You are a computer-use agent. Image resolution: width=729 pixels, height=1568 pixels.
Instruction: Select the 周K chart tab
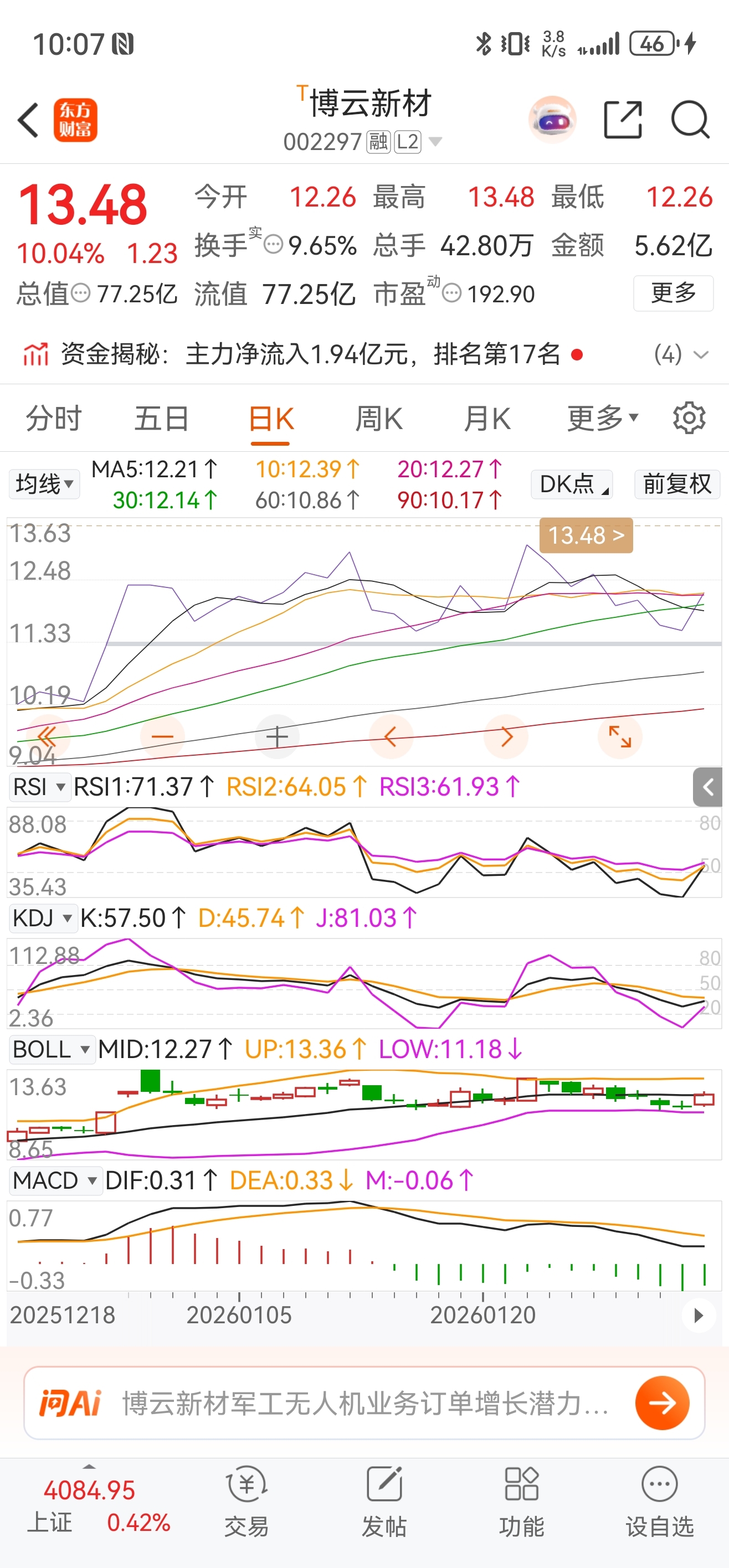pos(378,419)
